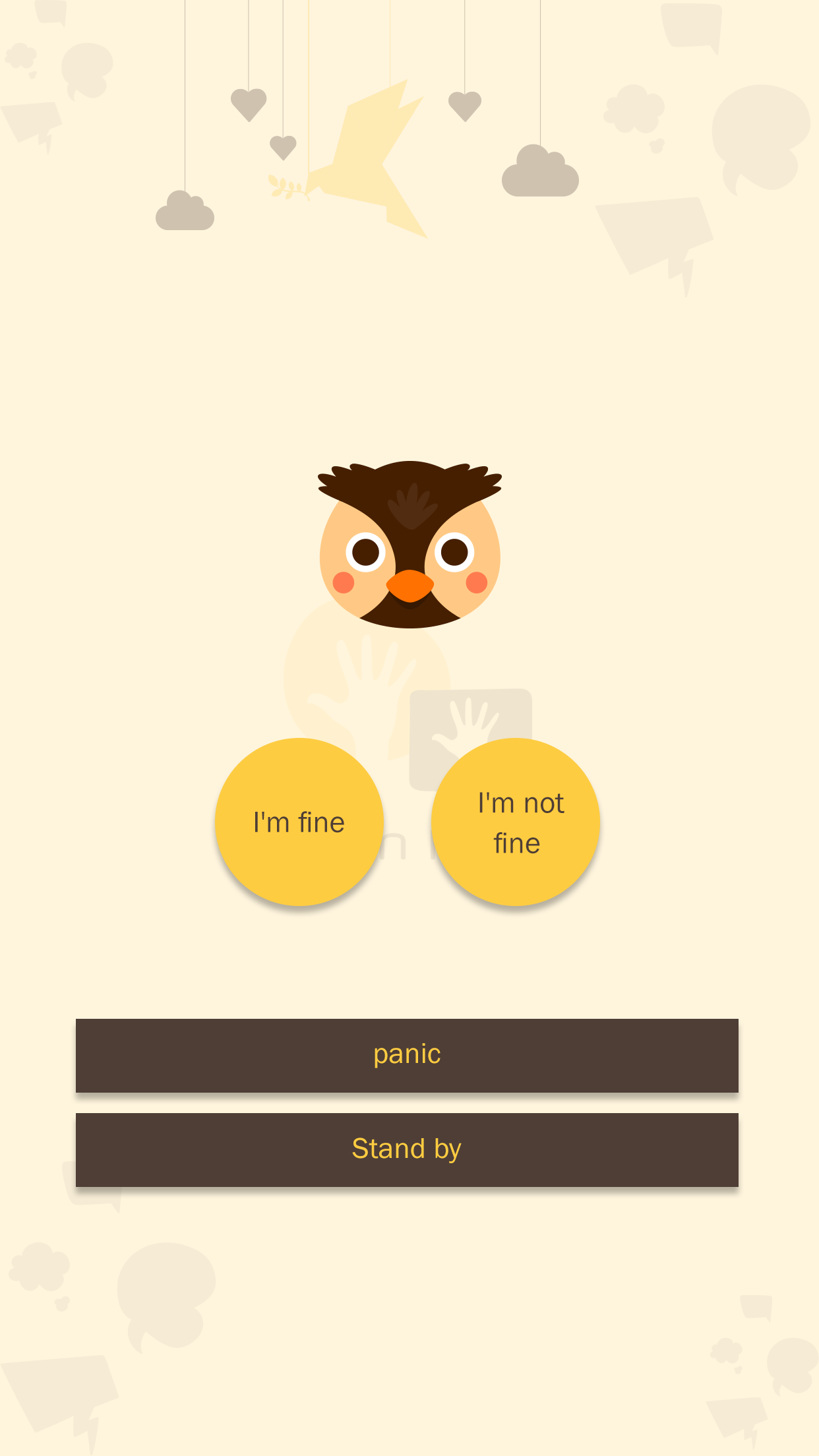Activate the panic button
The width and height of the screenshot is (819, 1456).
click(407, 1055)
